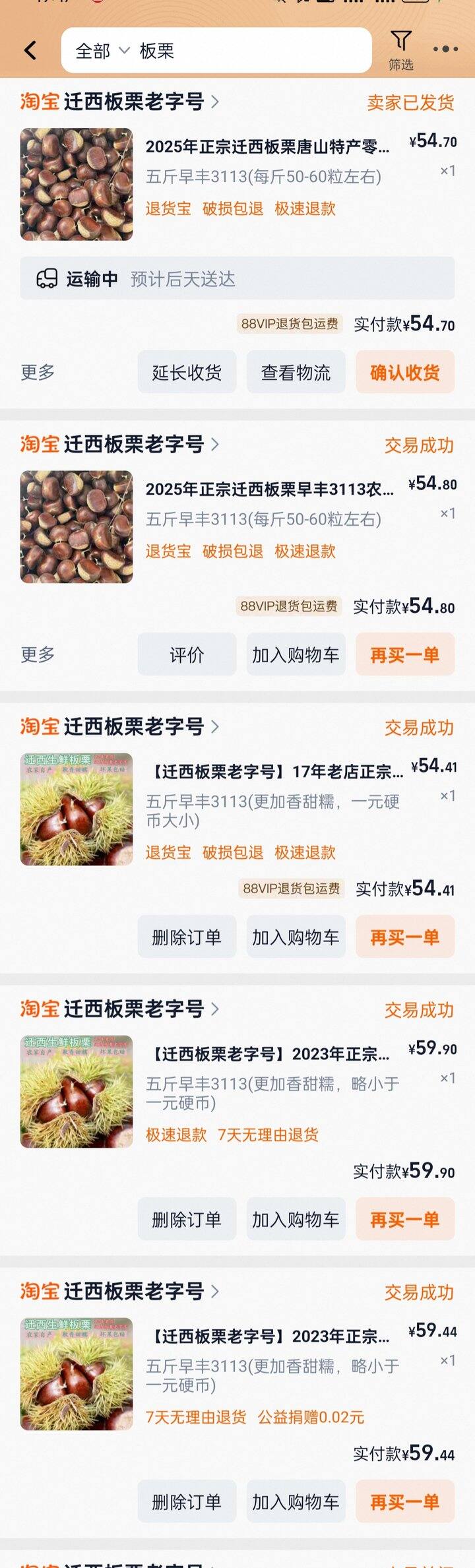
Task: Go back using the top-left arrow
Action: tap(30, 51)
